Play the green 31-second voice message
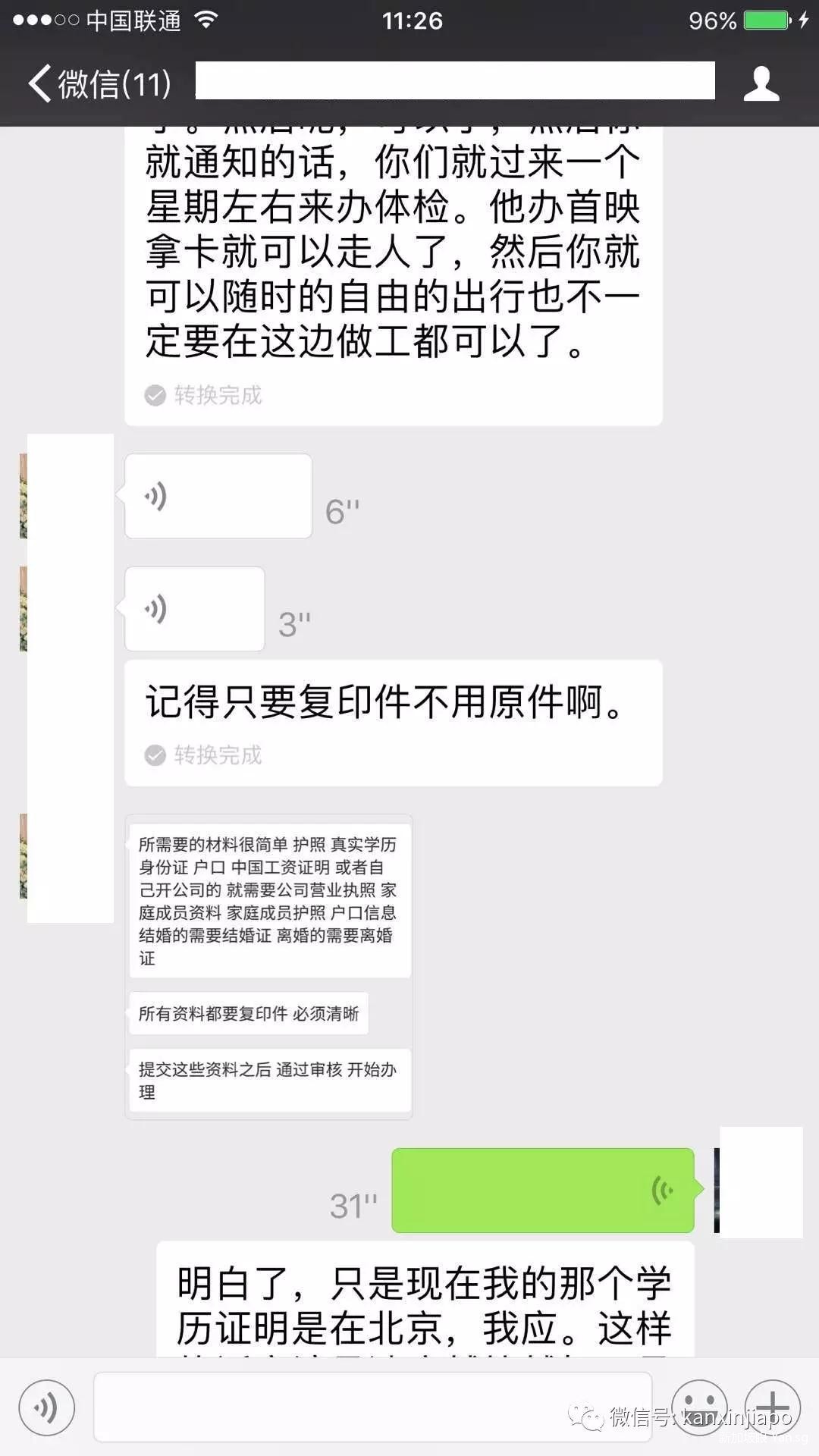The height and width of the screenshot is (1456, 819). click(542, 1190)
